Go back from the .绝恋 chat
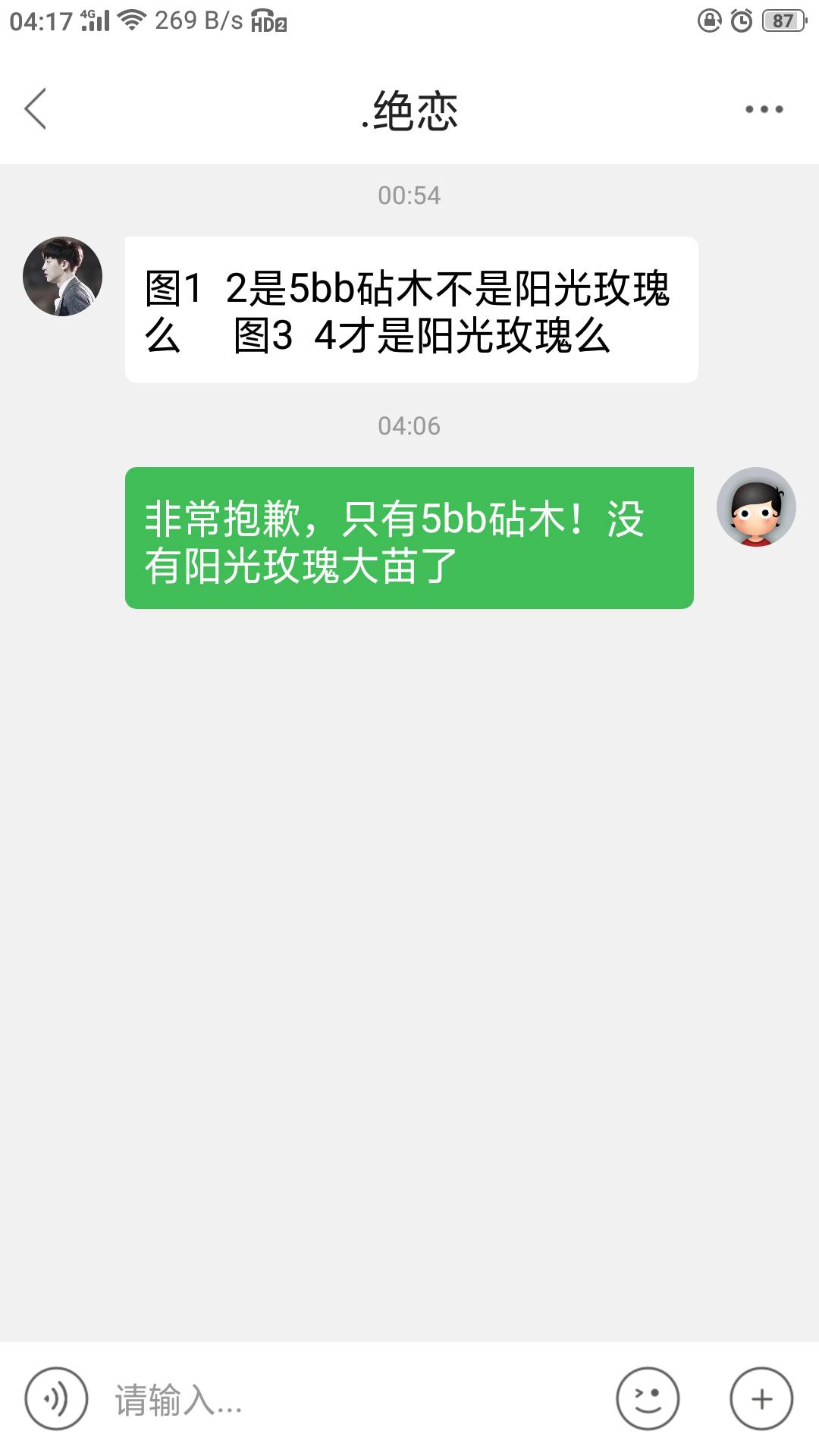Image resolution: width=819 pixels, height=1456 pixels. pos(36,109)
